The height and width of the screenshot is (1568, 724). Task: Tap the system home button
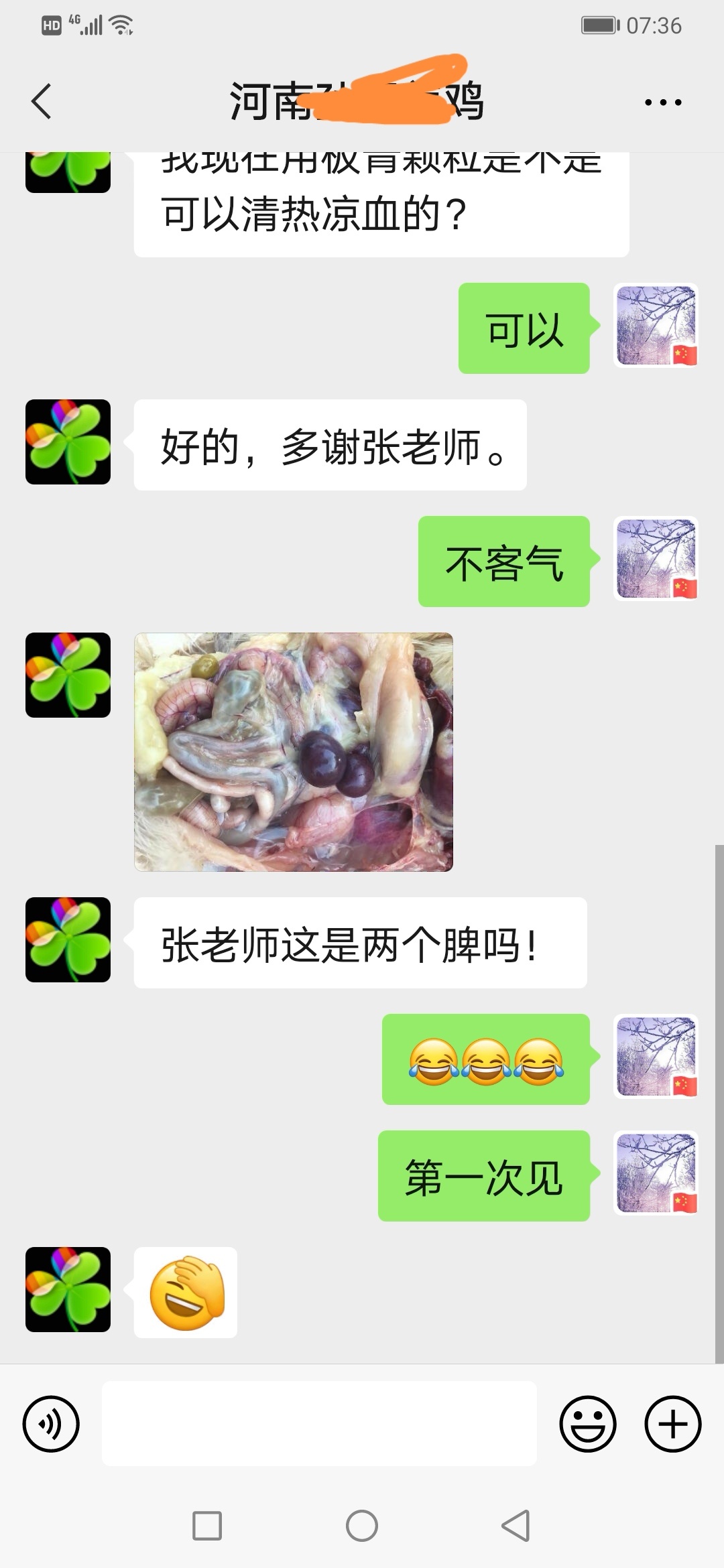[x=362, y=1526]
